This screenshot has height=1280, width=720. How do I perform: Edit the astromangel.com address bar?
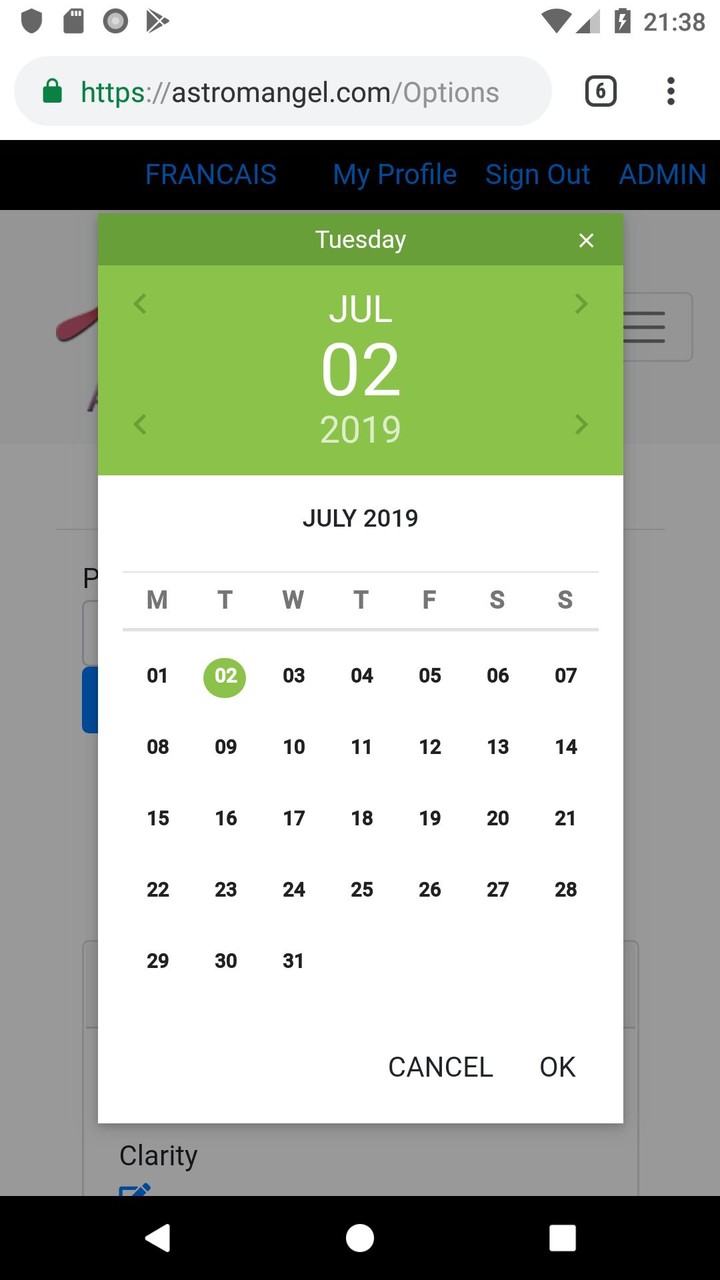(x=290, y=92)
